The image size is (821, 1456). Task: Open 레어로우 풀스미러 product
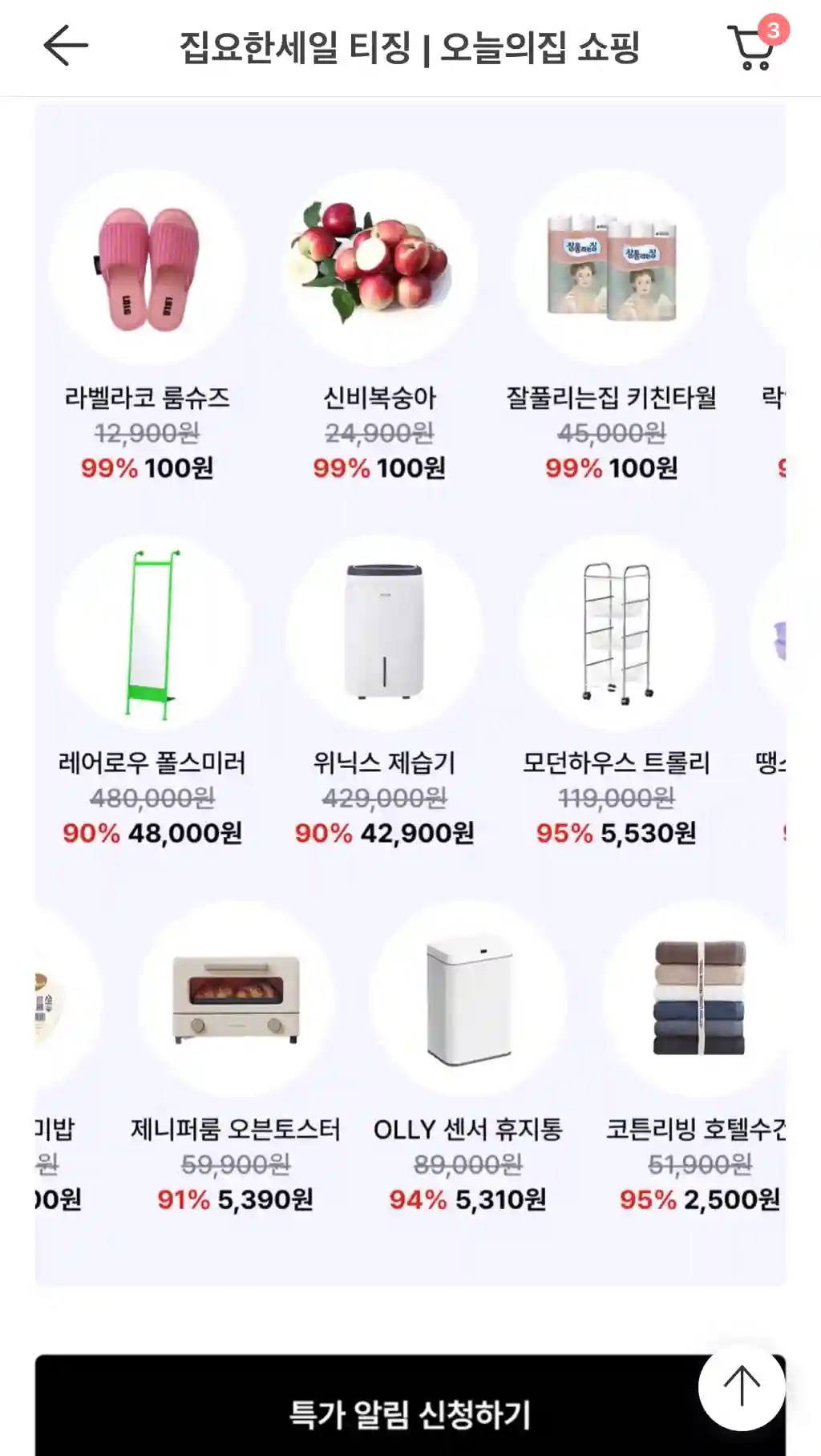click(152, 635)
